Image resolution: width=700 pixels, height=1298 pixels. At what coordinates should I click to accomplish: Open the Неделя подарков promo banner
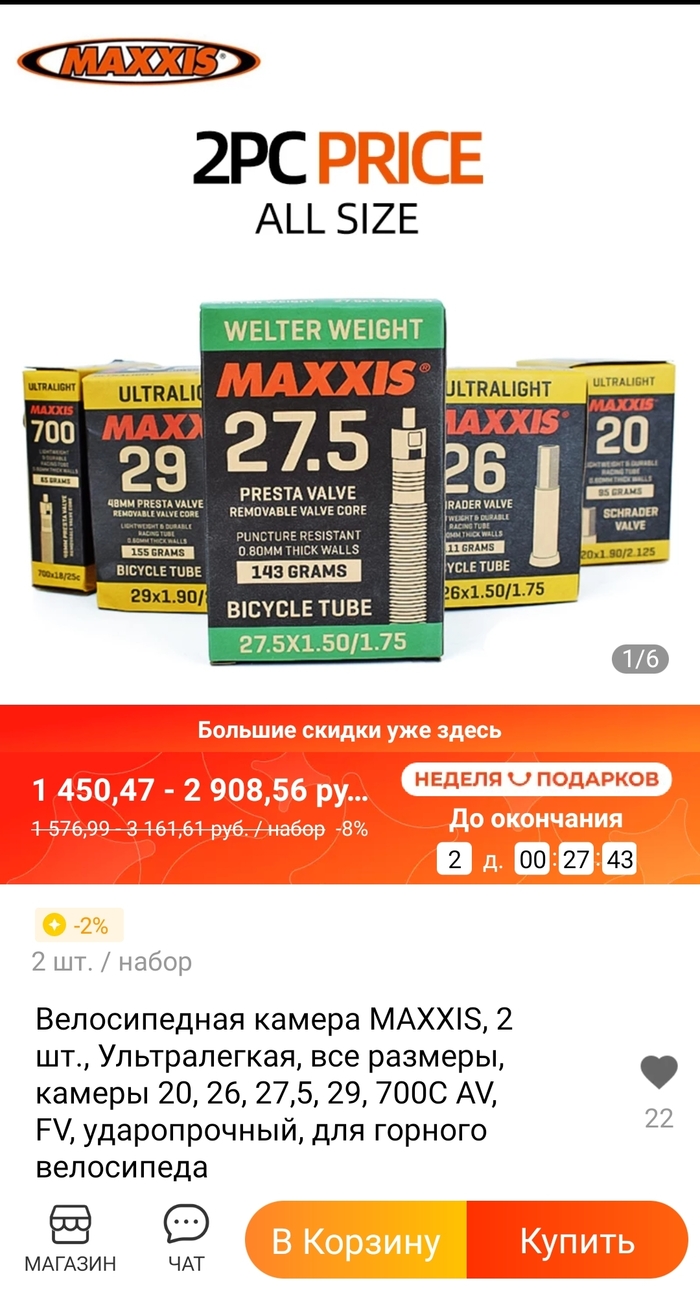coord(536,778)
